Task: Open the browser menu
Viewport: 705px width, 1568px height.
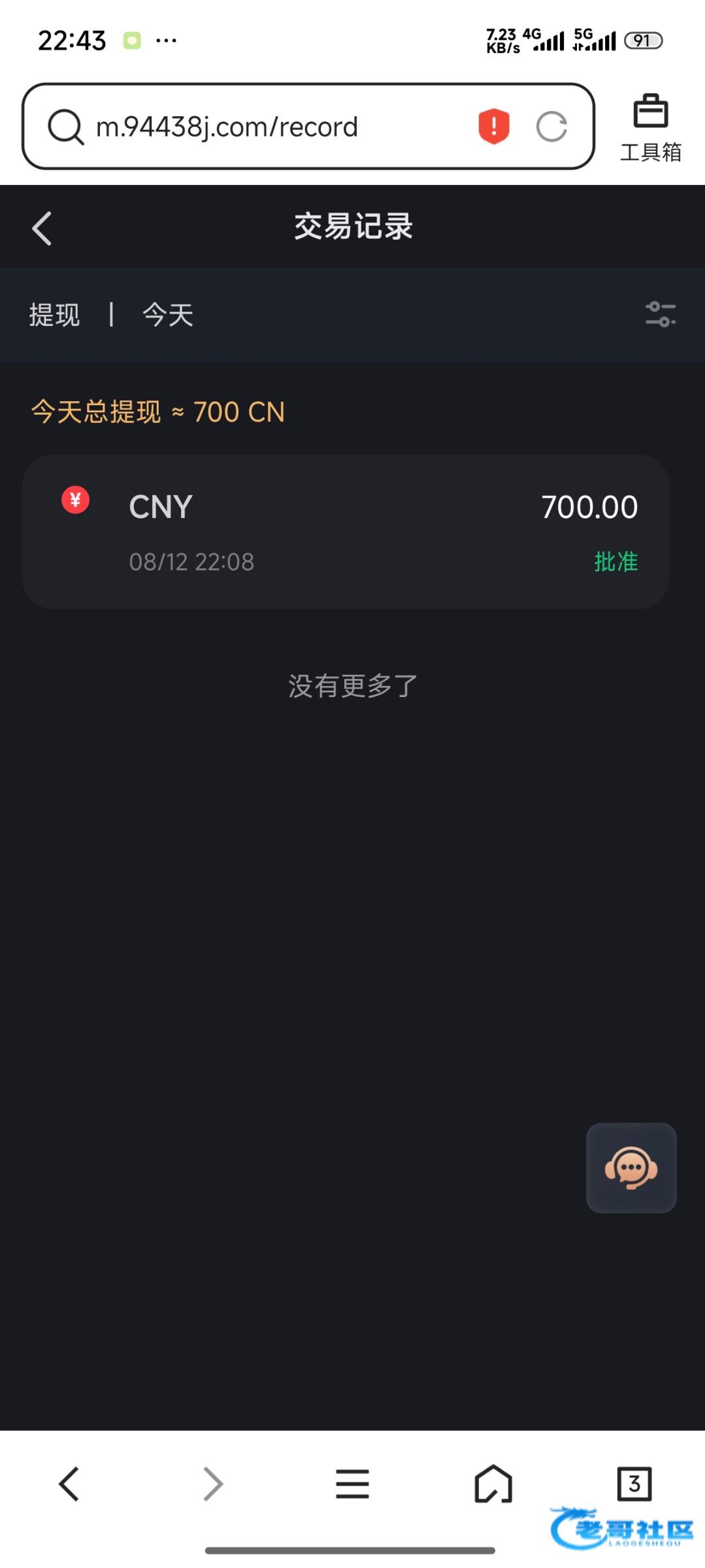Action: (x=352, y=1484)
